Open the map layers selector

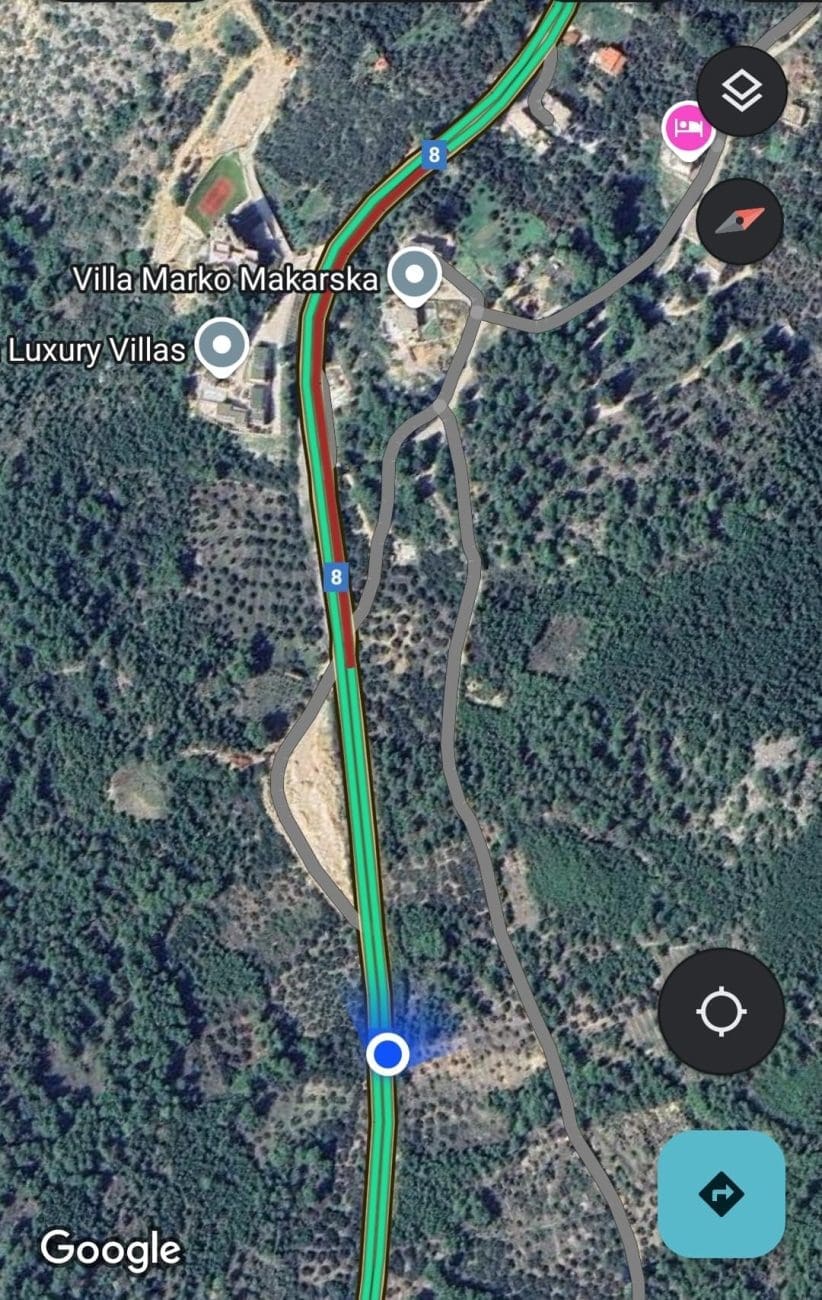click(x=741, y=91)
